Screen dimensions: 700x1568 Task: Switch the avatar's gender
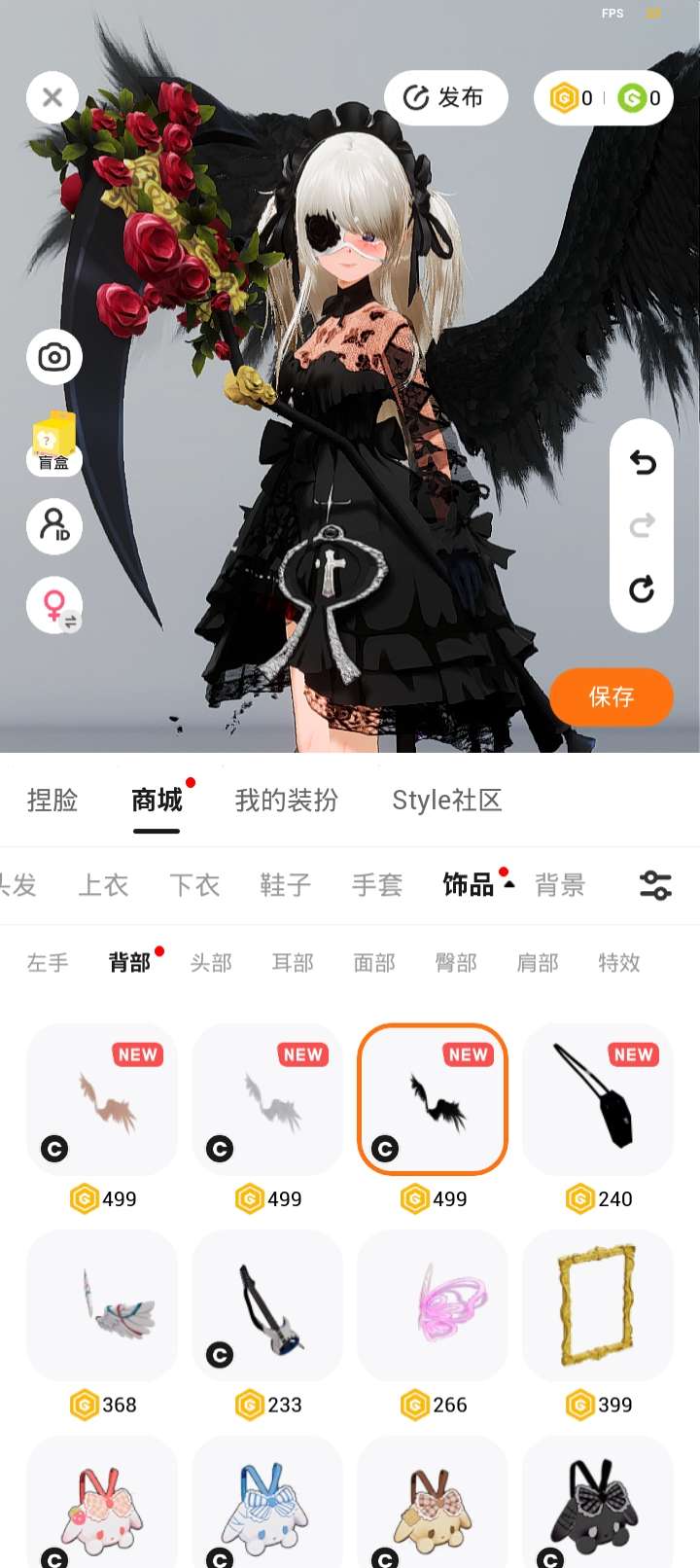(55, 606)
